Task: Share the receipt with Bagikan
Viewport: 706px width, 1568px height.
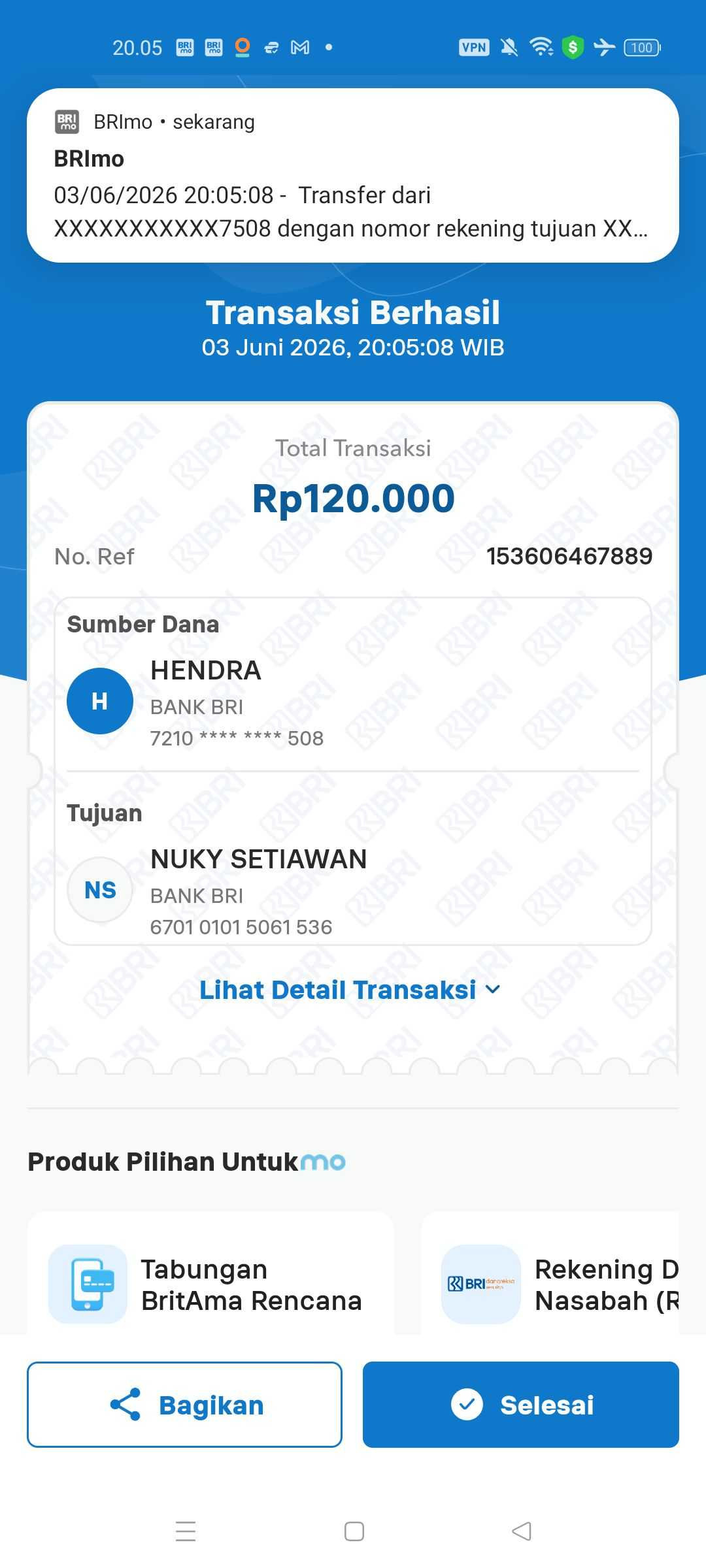Action: (x=184, y=1405)
